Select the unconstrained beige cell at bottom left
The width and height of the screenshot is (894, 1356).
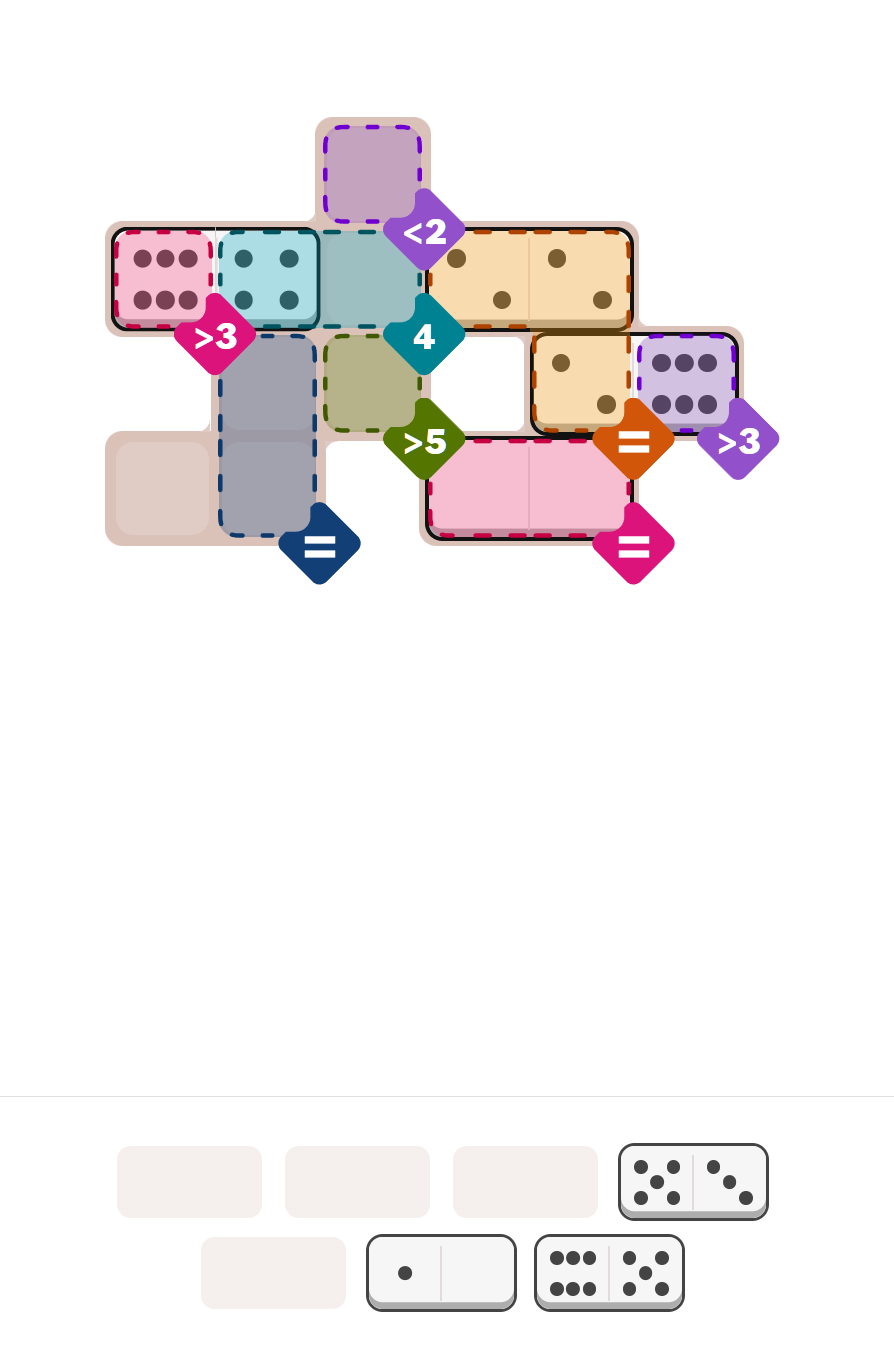(x=162, y=488)
